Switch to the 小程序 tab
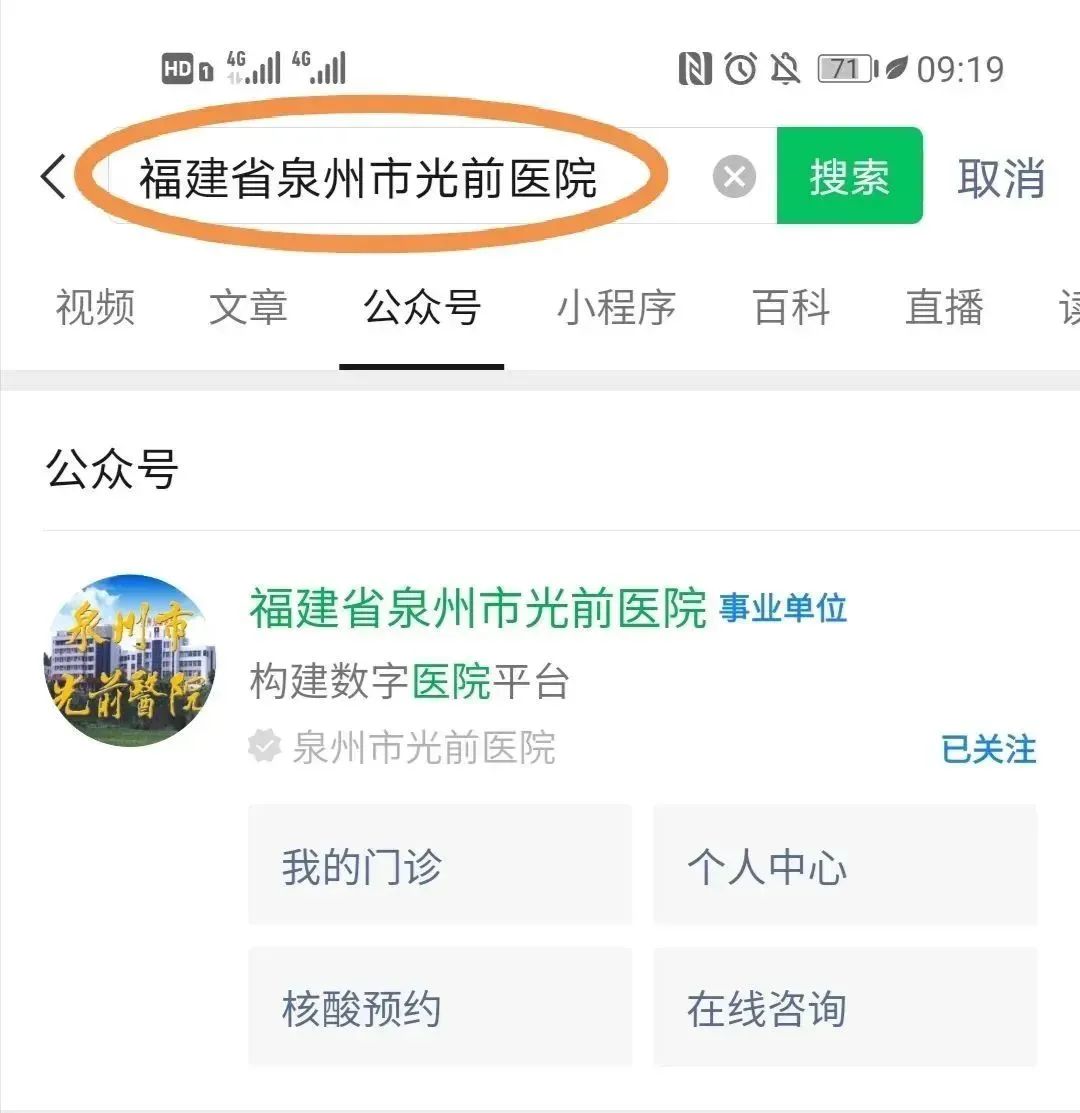This screenshot has width=1080, height=1113. (x=616, y=307)
